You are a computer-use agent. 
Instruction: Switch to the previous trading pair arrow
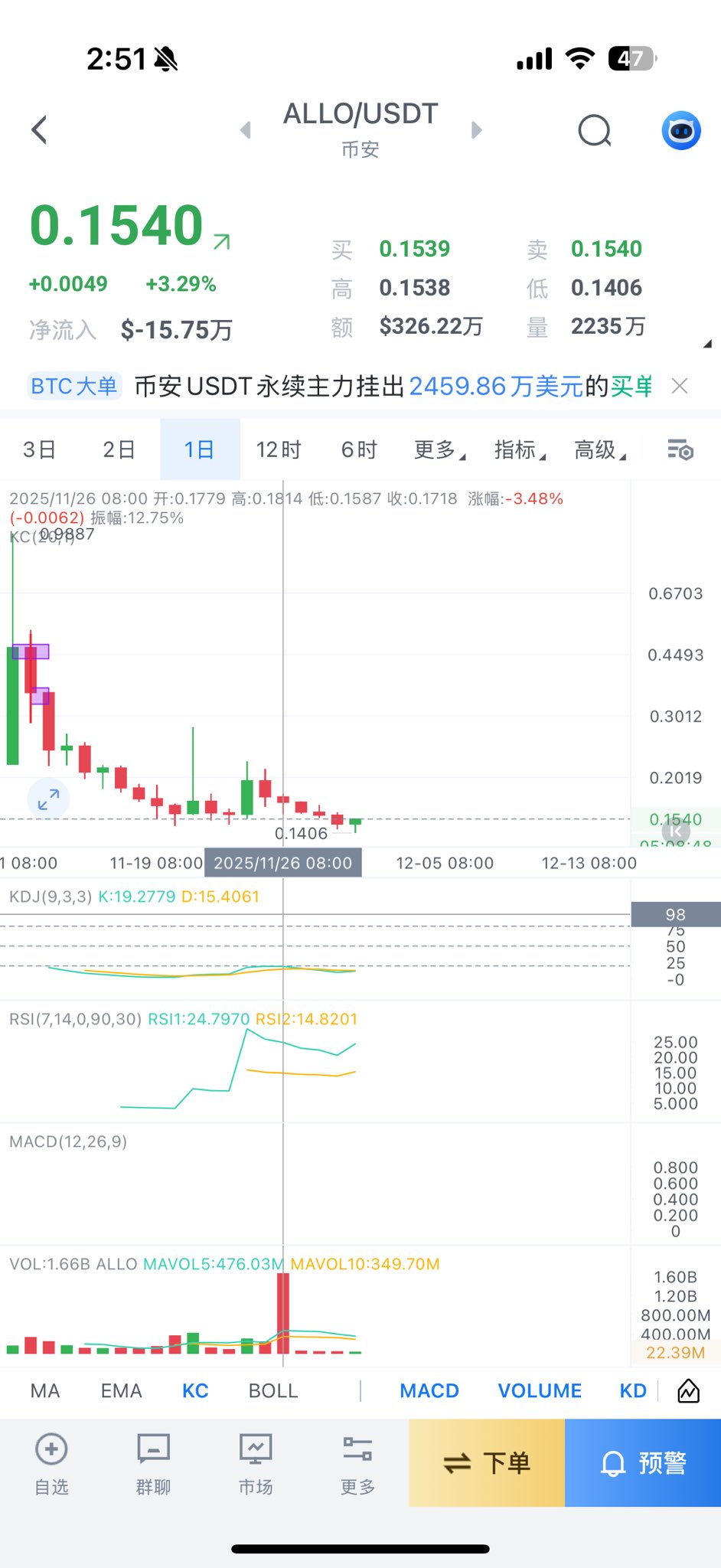[x=246, y=130]
